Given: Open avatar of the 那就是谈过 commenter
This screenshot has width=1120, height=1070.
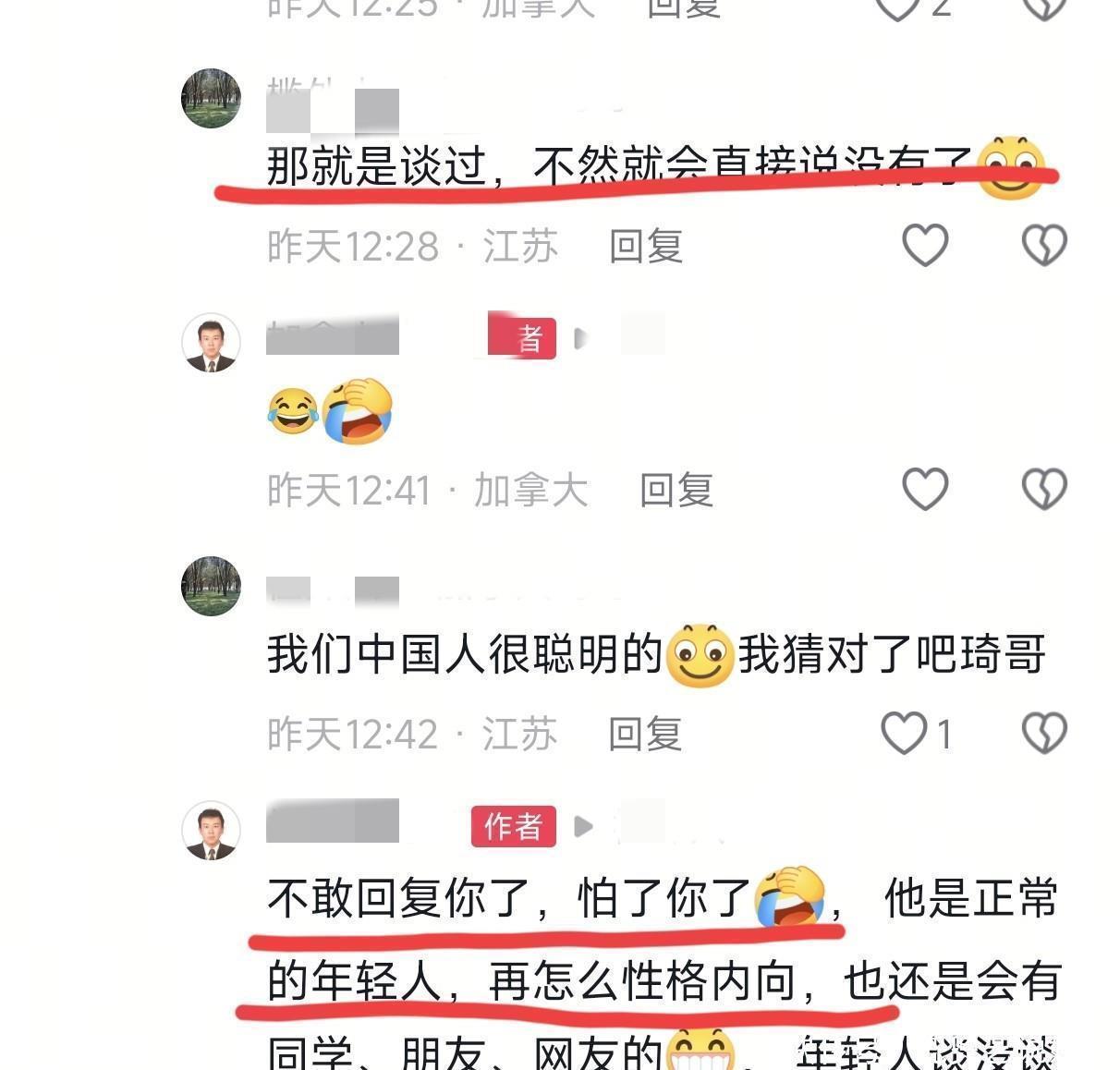Looking at the screenshot, I should [211, 98].
